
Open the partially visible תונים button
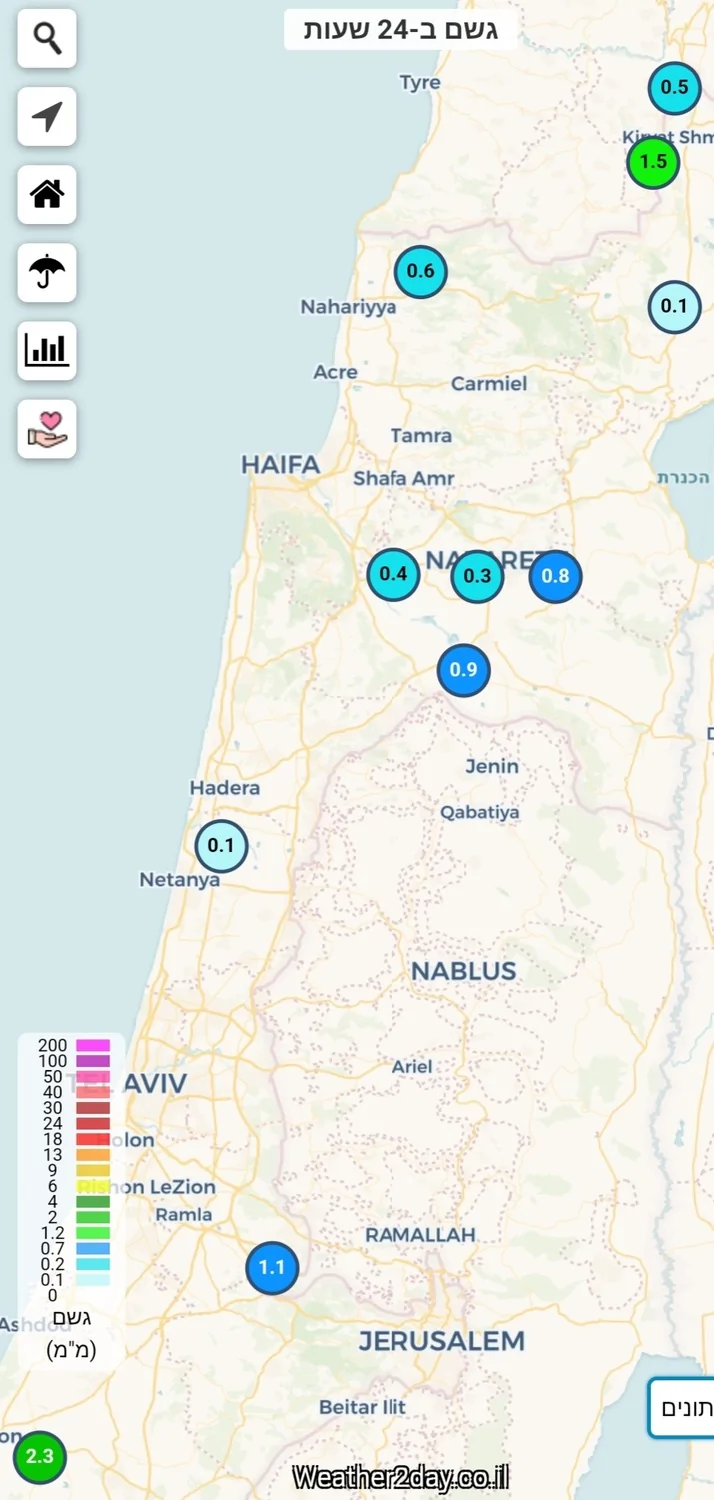point(684,1408)
